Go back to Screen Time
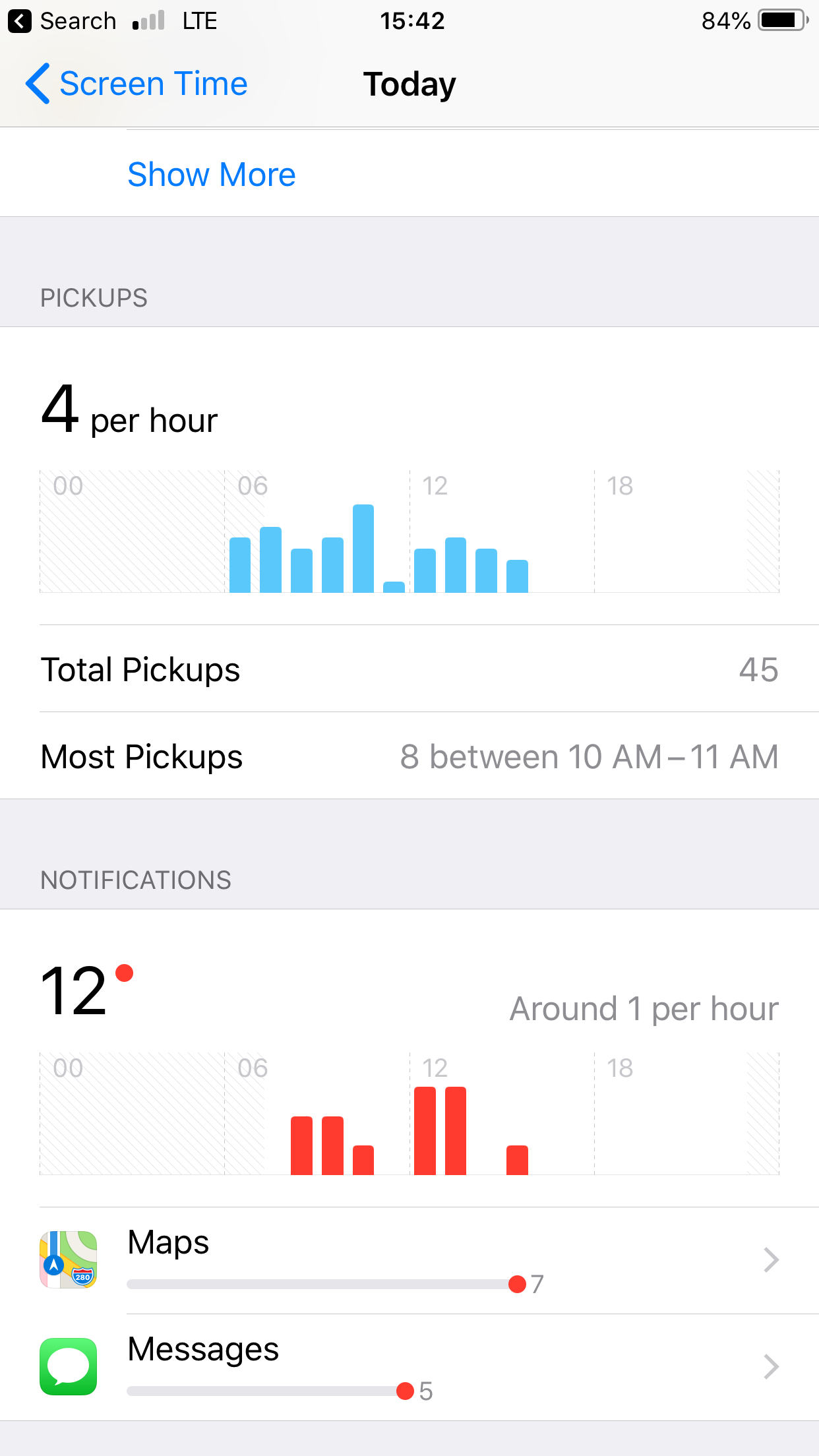 [136, 84]
